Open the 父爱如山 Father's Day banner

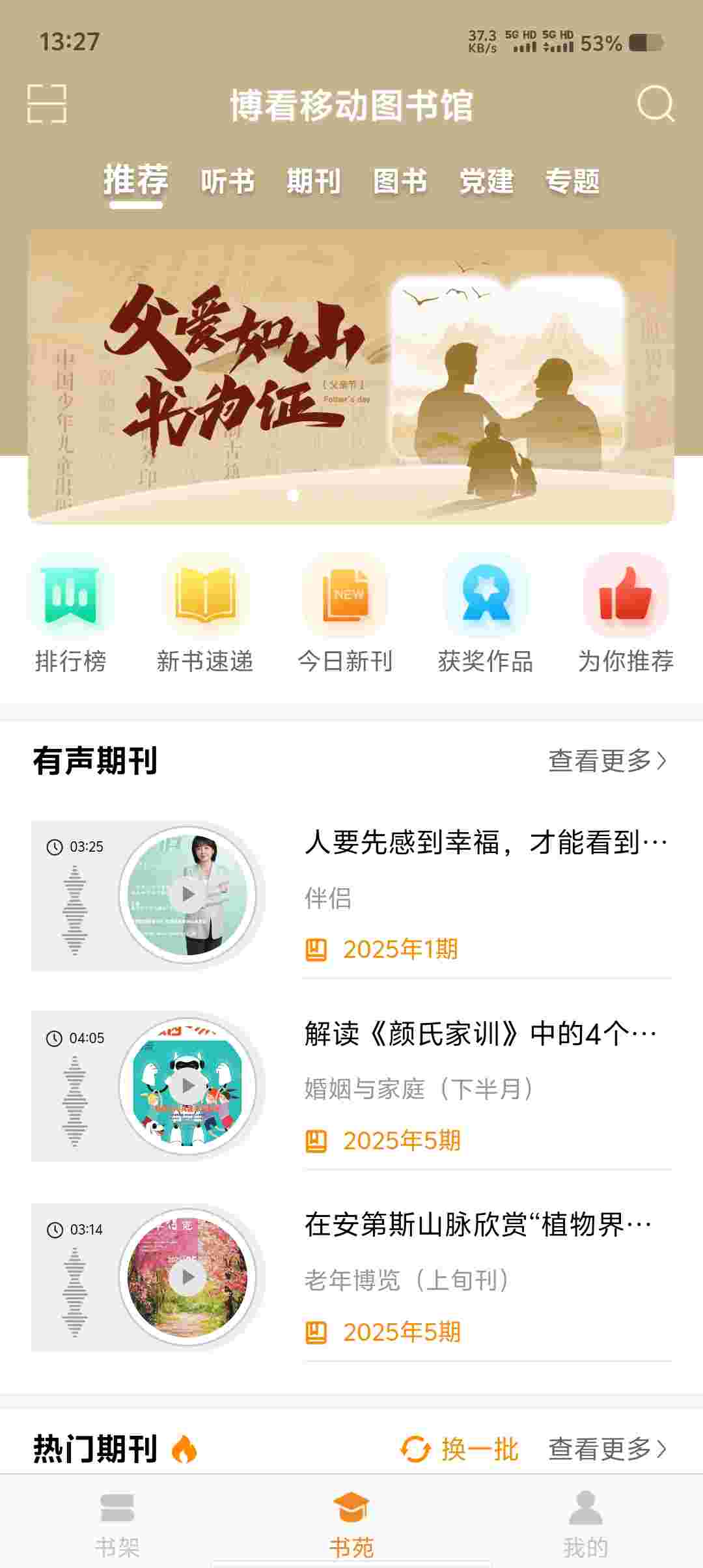pyautogui.click(x=351, y=376)
